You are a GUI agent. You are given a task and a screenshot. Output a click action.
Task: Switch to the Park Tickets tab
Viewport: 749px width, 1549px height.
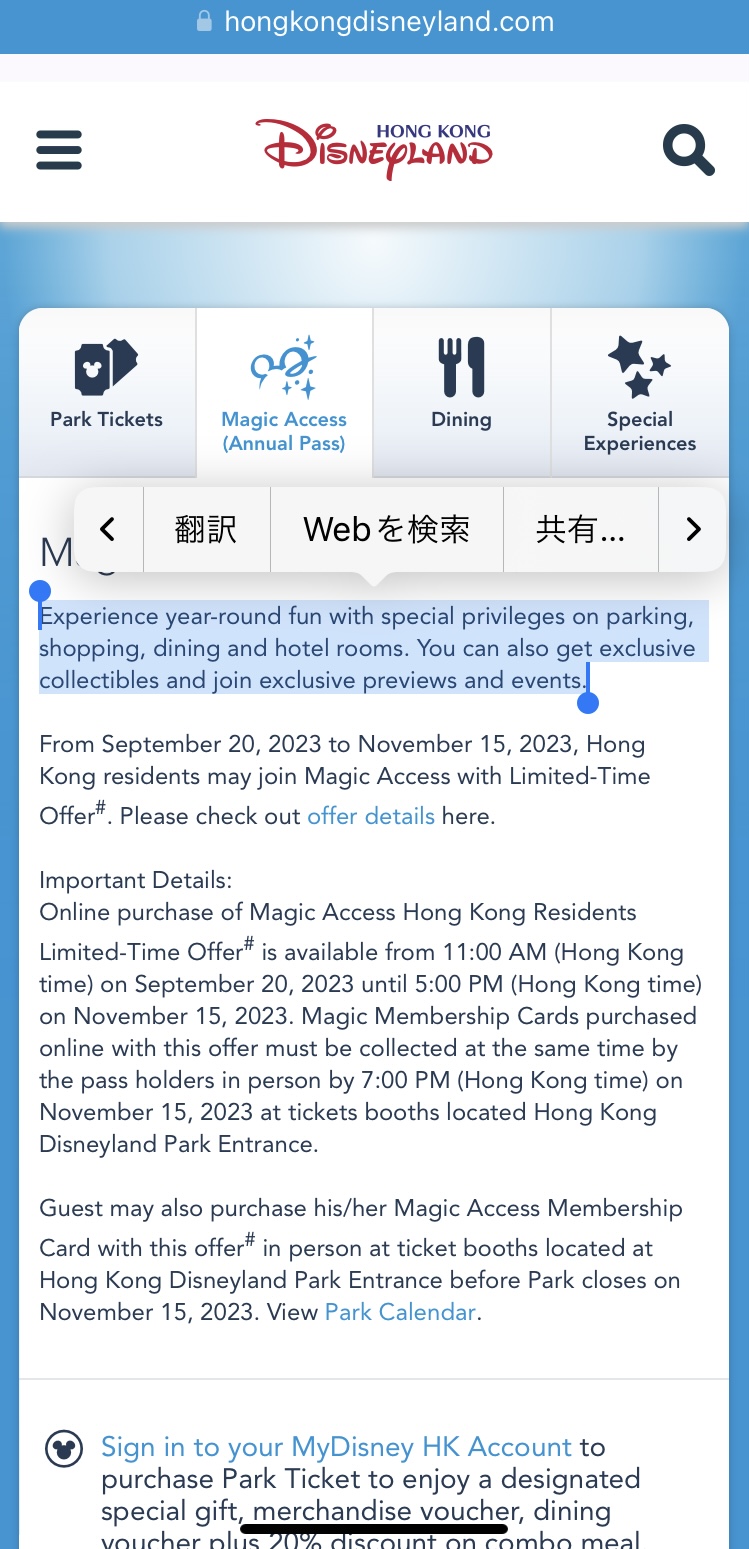click(107, 392)
